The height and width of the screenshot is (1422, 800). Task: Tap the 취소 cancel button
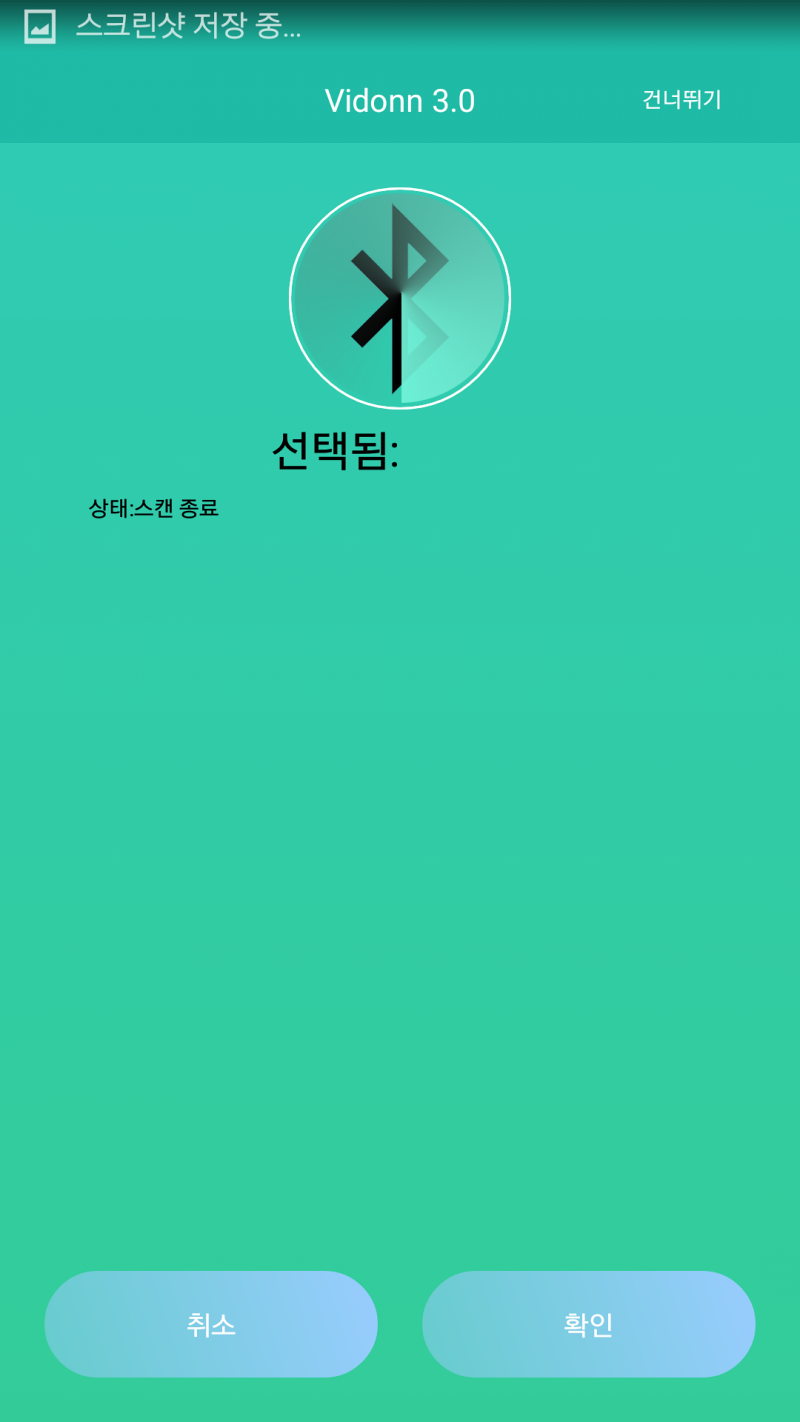211,1324
